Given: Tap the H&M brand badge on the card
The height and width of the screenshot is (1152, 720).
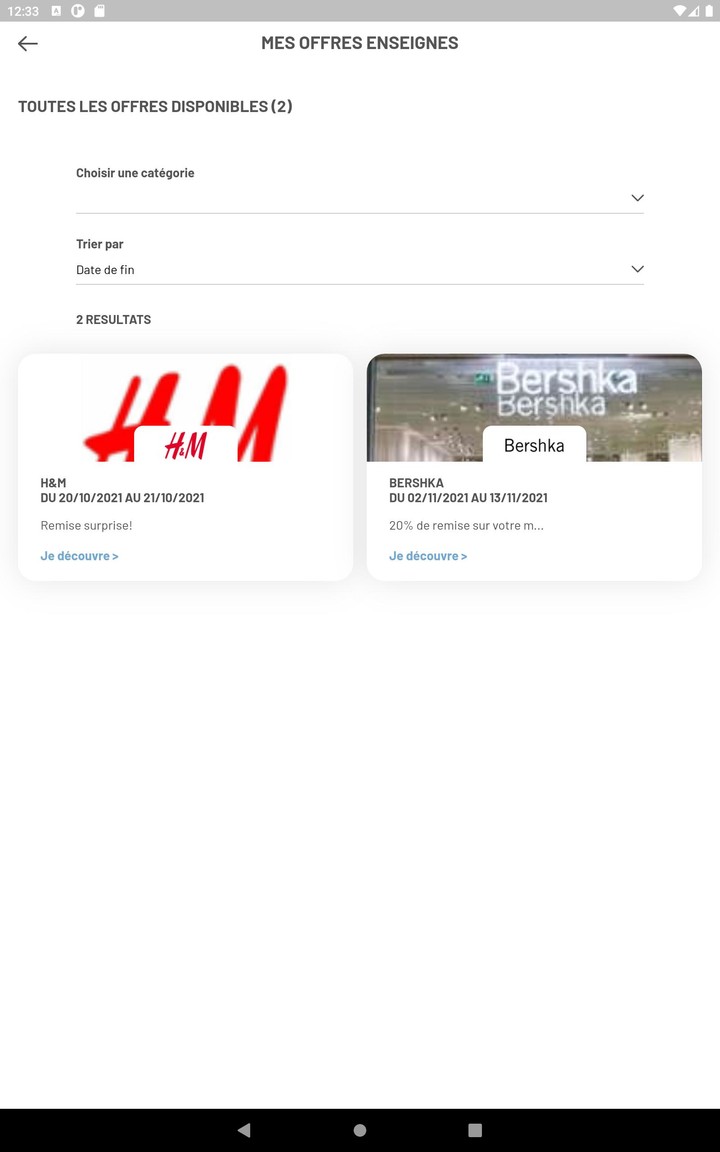Looking at the screenshot, I should tap(185, 447).
